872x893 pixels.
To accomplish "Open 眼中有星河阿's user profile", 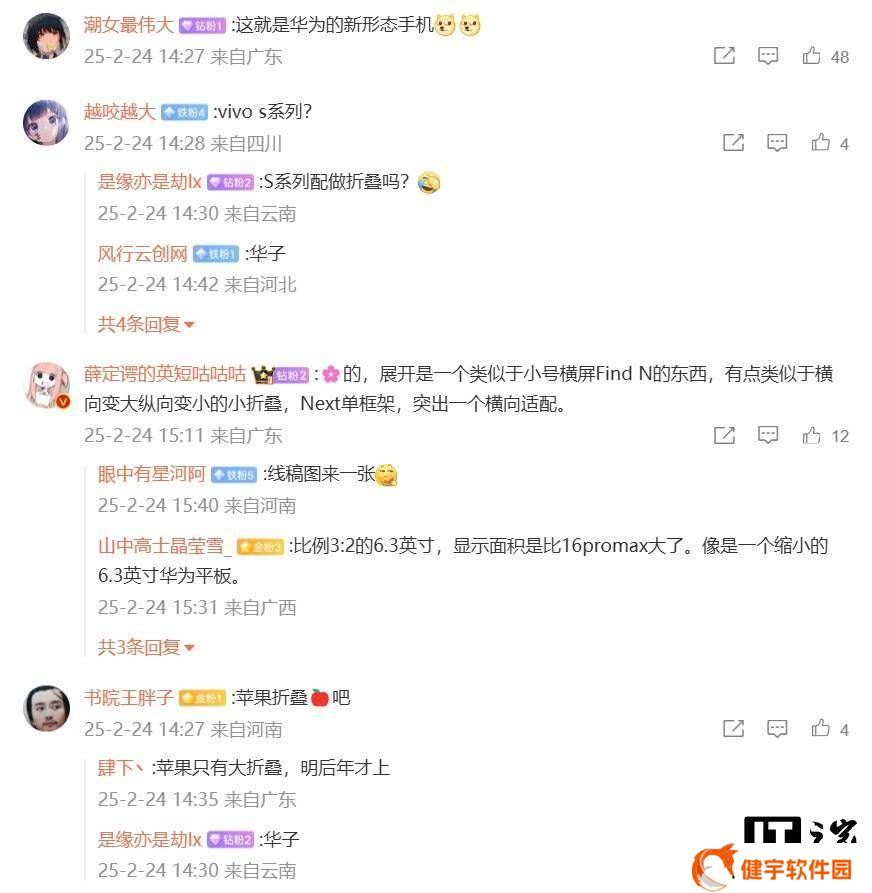I will point(151,474).
